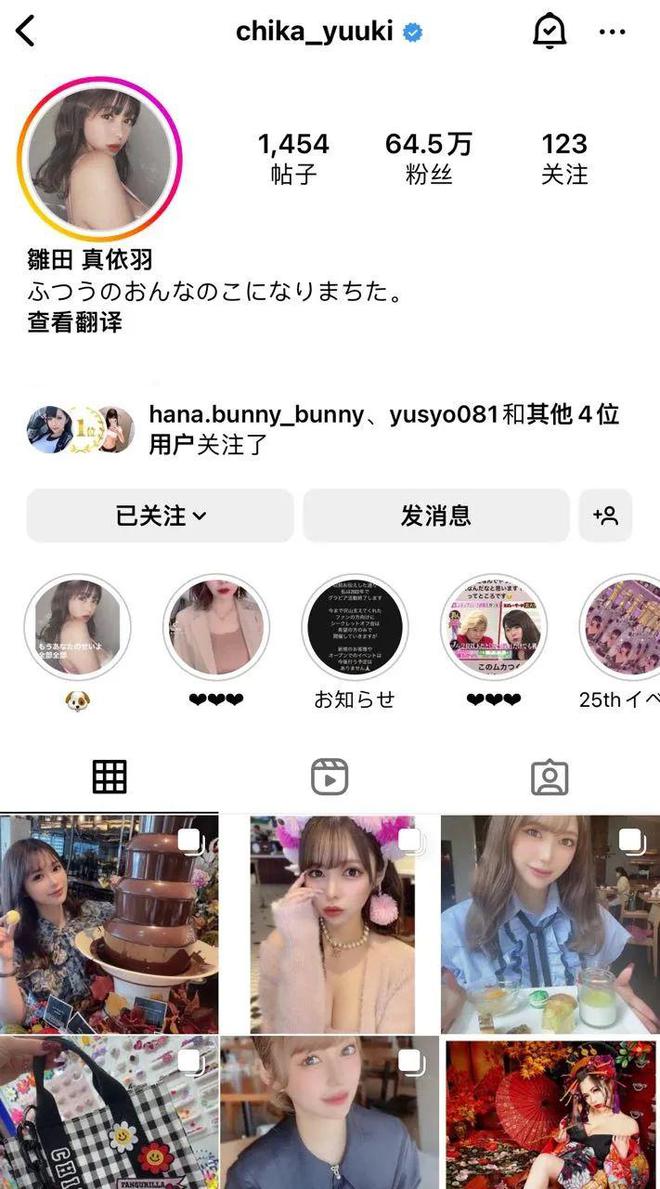Show suggested users with add-person button
This screenshot has height=1189, width=660.
(605, 516)
